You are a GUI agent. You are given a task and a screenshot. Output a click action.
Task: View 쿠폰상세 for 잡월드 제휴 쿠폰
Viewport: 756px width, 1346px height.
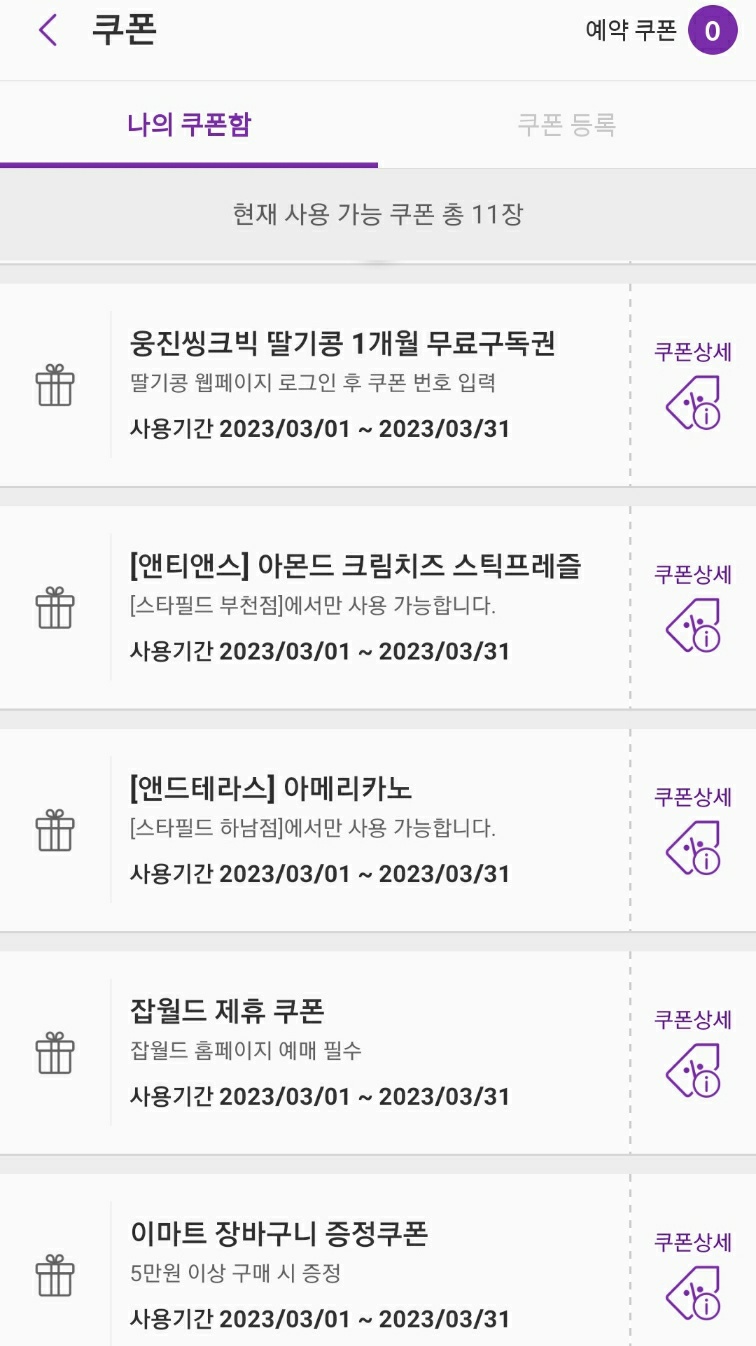click(x=693, y=1054)
